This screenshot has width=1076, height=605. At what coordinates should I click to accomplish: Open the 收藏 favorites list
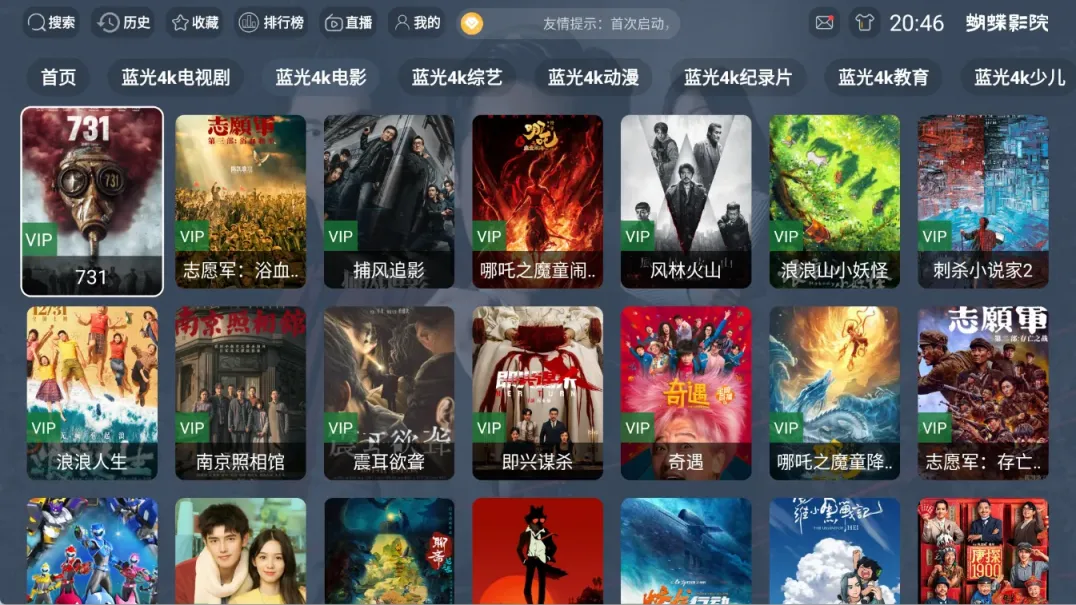pyautogui.click(x=195, y=22)
